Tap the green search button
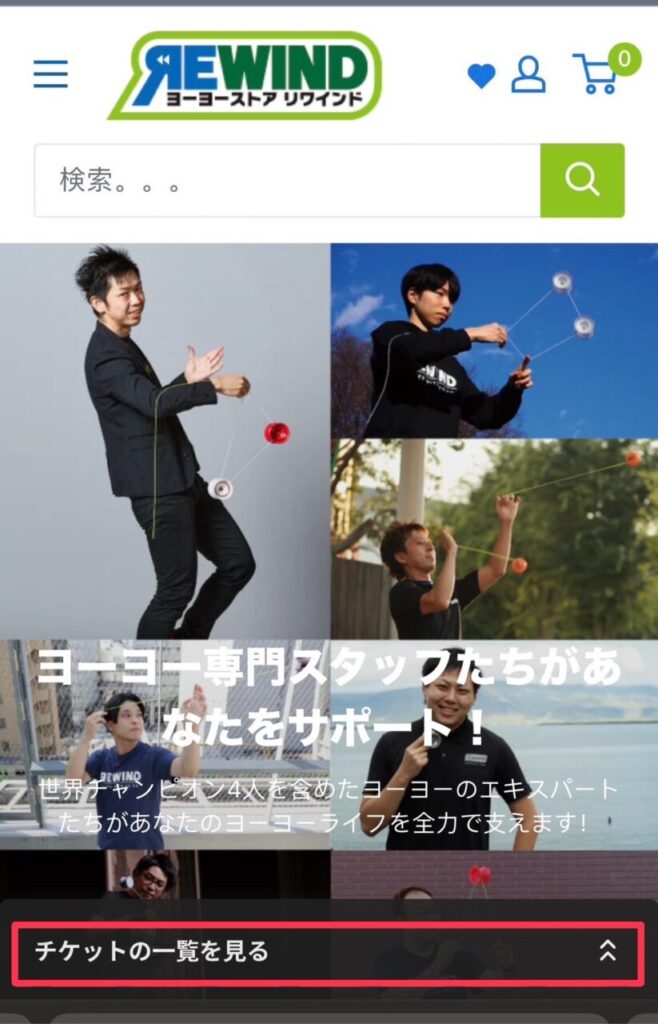This screenshot has width=658, height=1024. pos(582,180)
